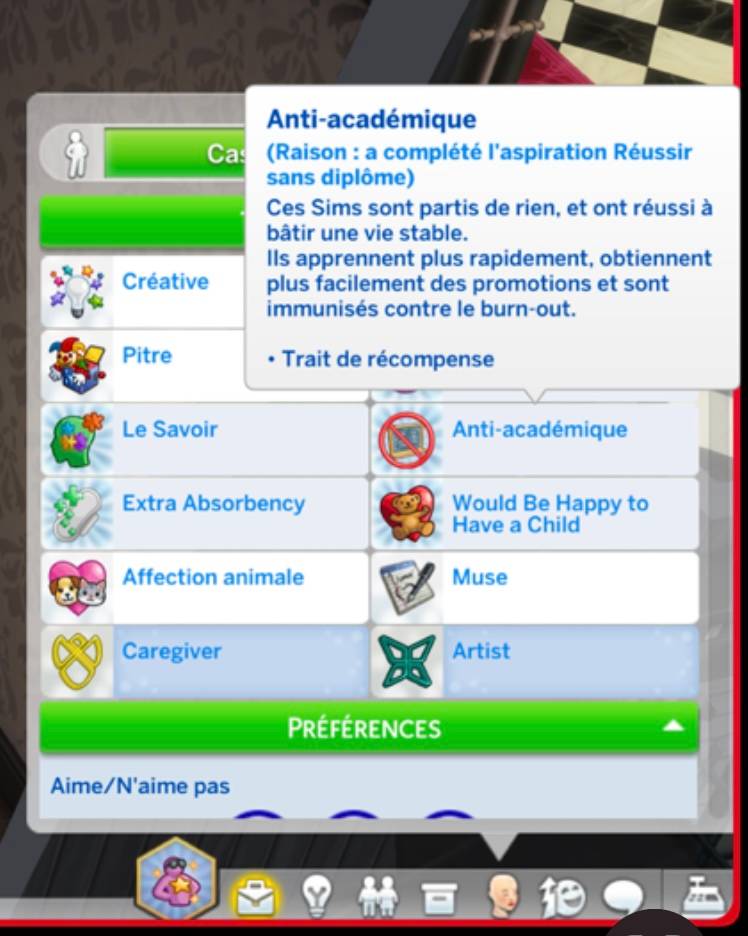Open the skills lightbulb panel
The image size is (748, 936).
(316, 895)
